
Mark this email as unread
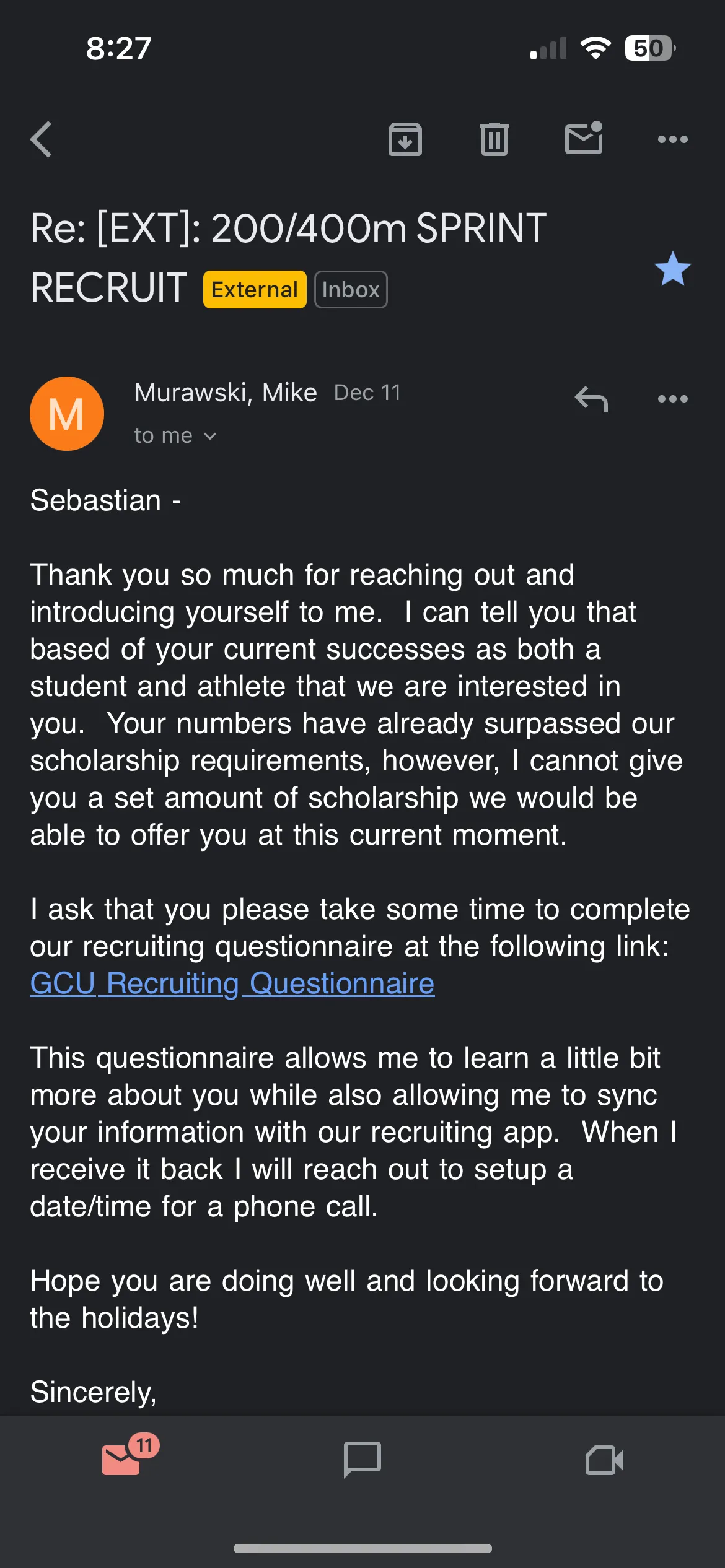pos(584,138)
